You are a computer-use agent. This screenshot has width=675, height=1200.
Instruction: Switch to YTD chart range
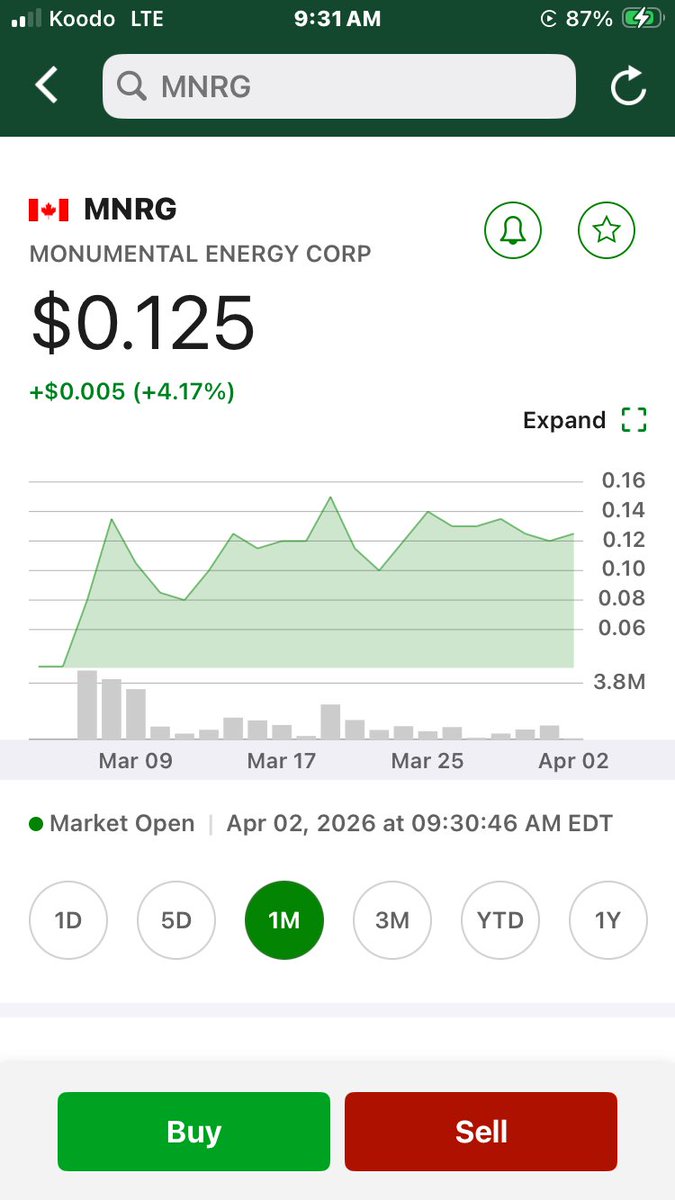(x=500, y=920)
